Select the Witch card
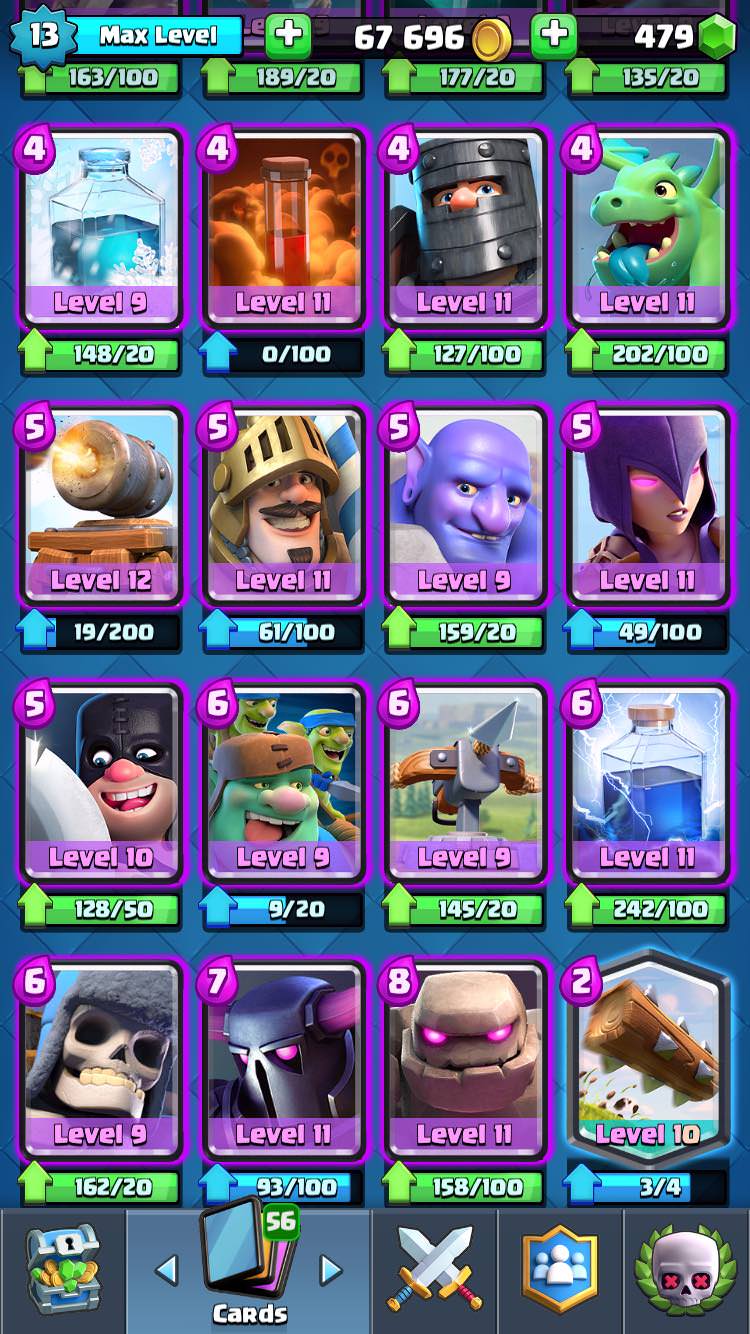 click(648, 505)
